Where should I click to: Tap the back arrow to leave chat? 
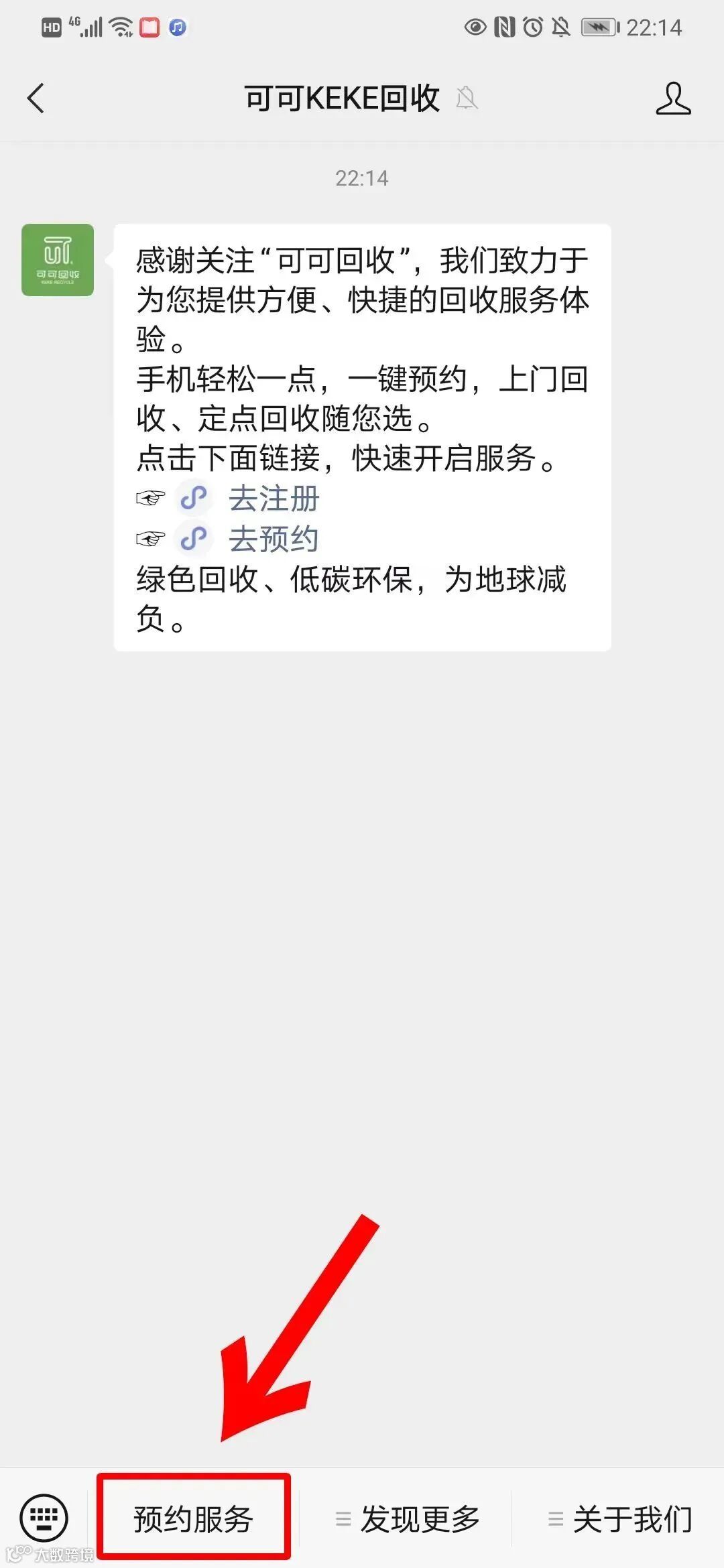click(35, 98)
